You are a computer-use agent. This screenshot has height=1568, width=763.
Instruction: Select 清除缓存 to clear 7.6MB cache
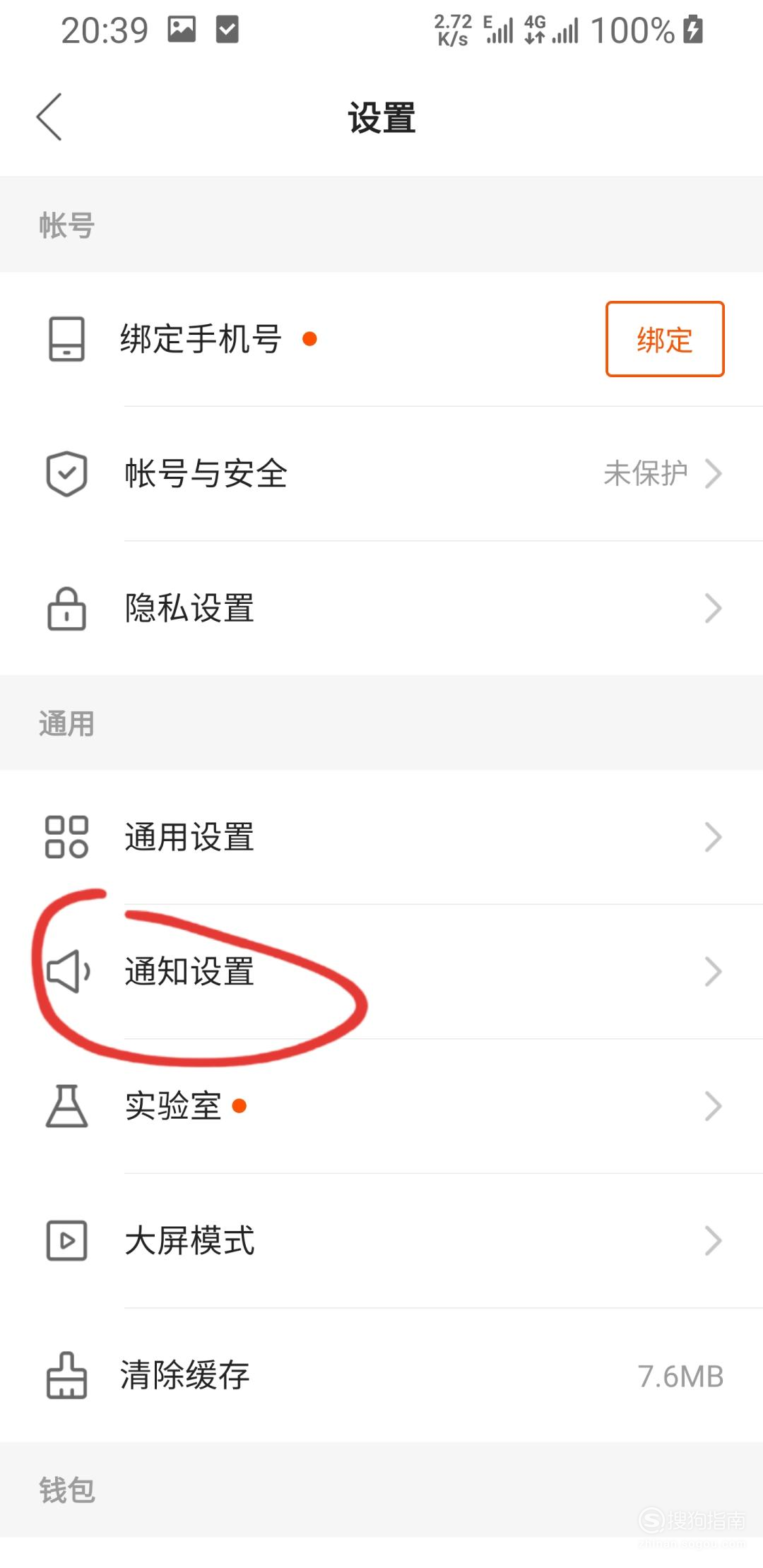tap(381, 1375)
